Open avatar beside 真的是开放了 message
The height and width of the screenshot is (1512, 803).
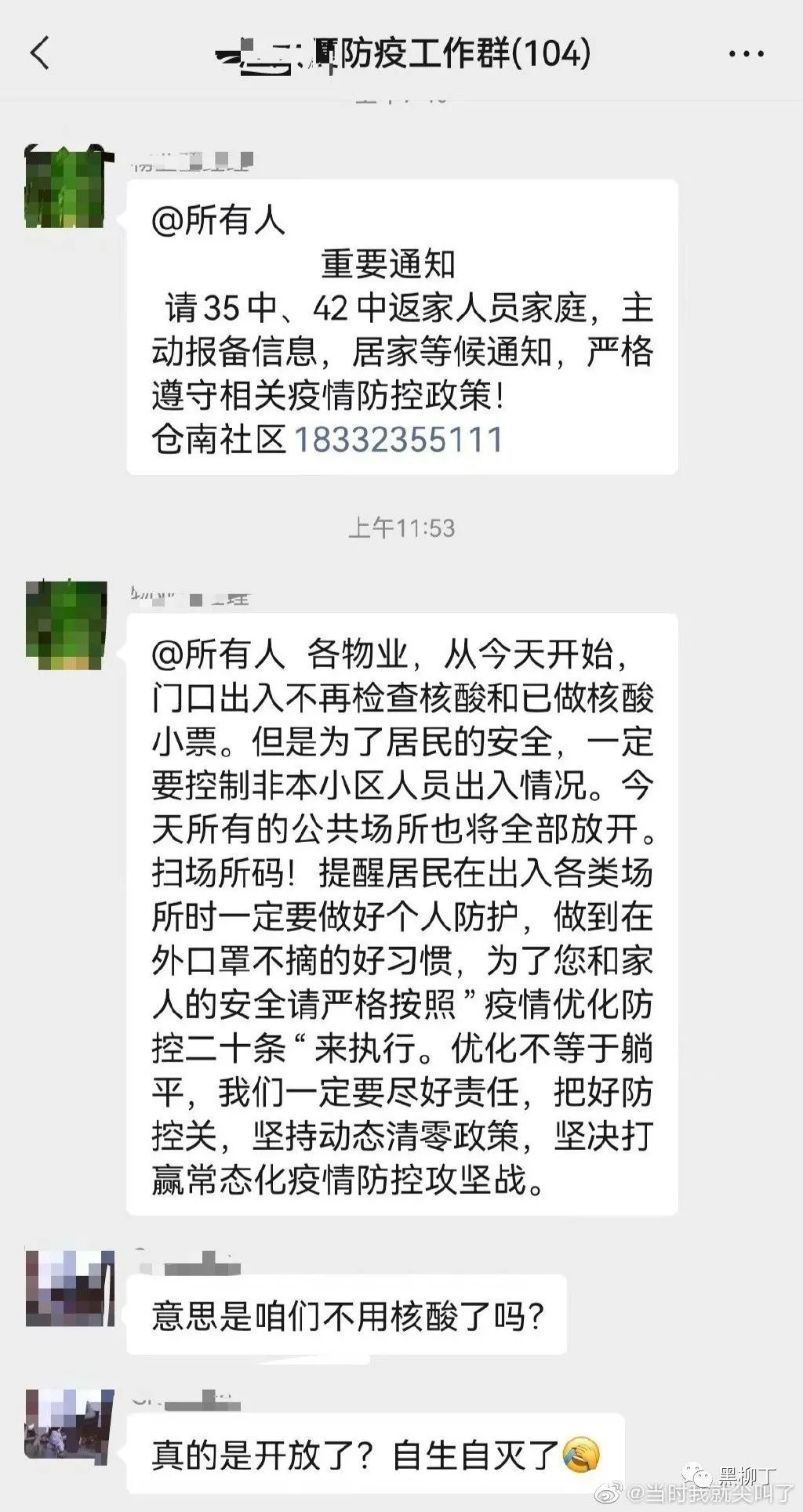point(69,1426)
